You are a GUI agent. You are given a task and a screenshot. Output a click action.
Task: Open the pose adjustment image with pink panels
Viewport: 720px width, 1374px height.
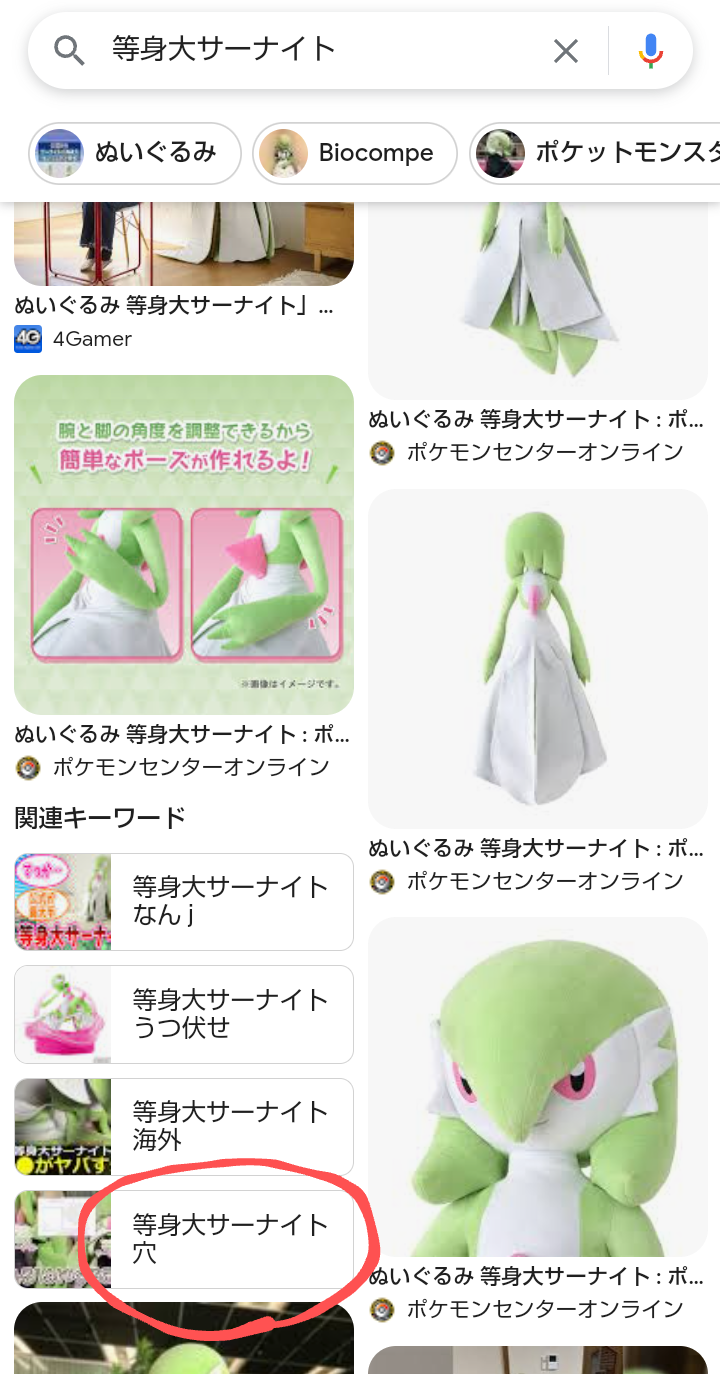(x=184, y=544)
